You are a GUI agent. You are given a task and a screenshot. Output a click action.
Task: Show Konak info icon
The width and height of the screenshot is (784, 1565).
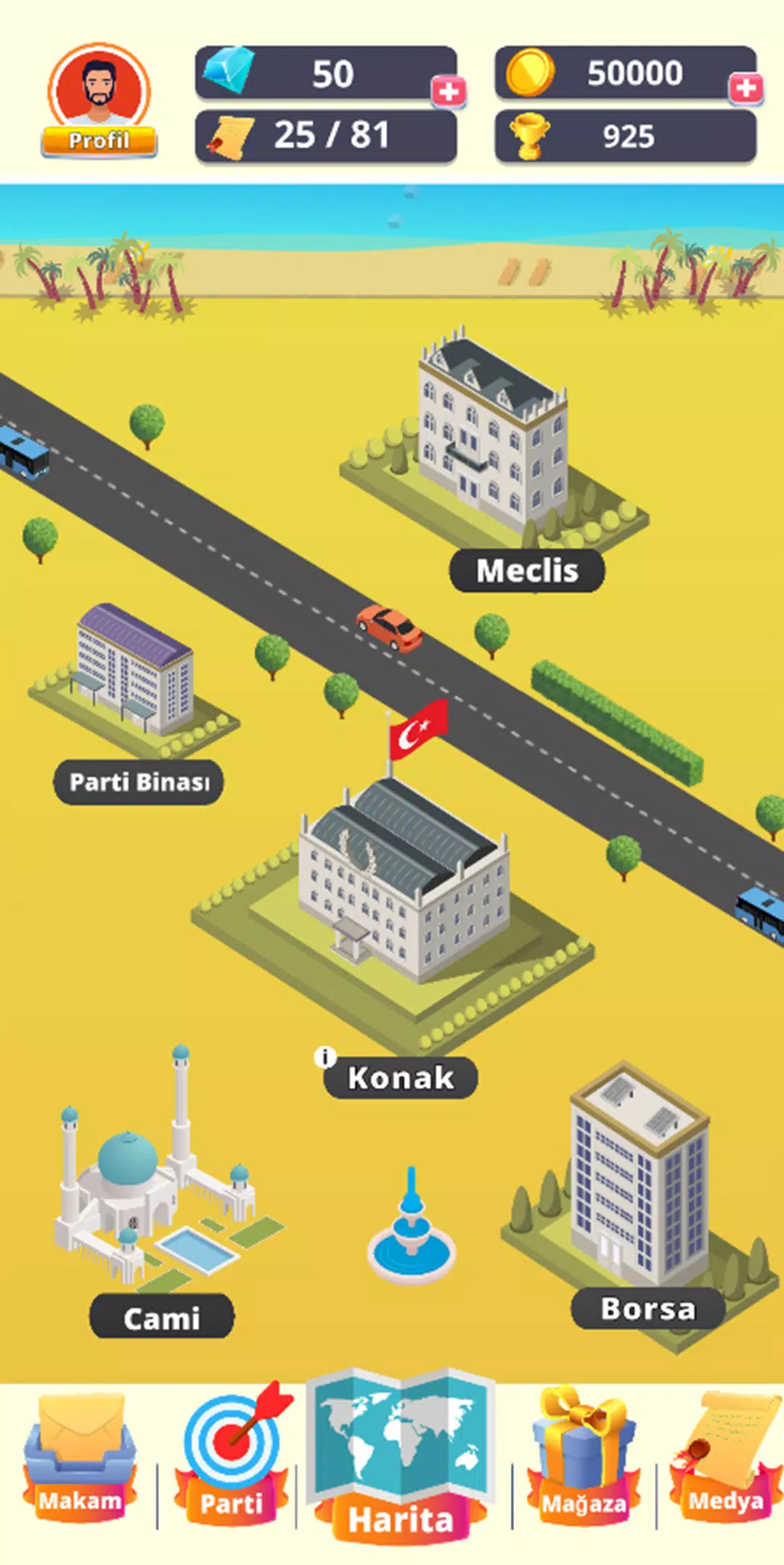[324, 1057]
